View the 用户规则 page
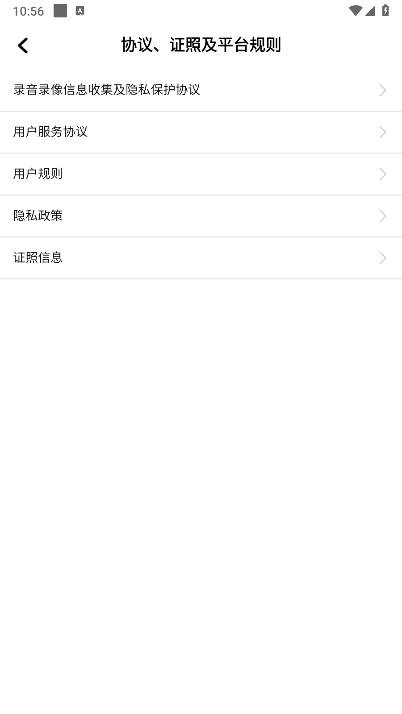402x714 pixels. pos(201,174)
